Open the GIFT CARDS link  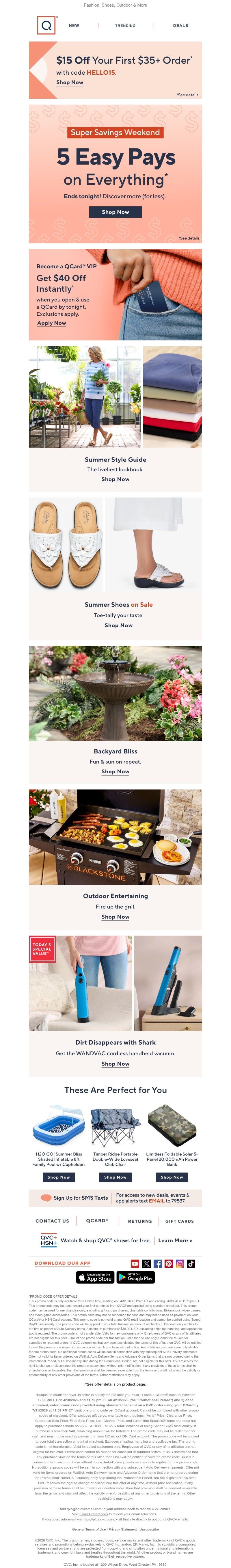pyautogui.click(x=179, y=1220)
